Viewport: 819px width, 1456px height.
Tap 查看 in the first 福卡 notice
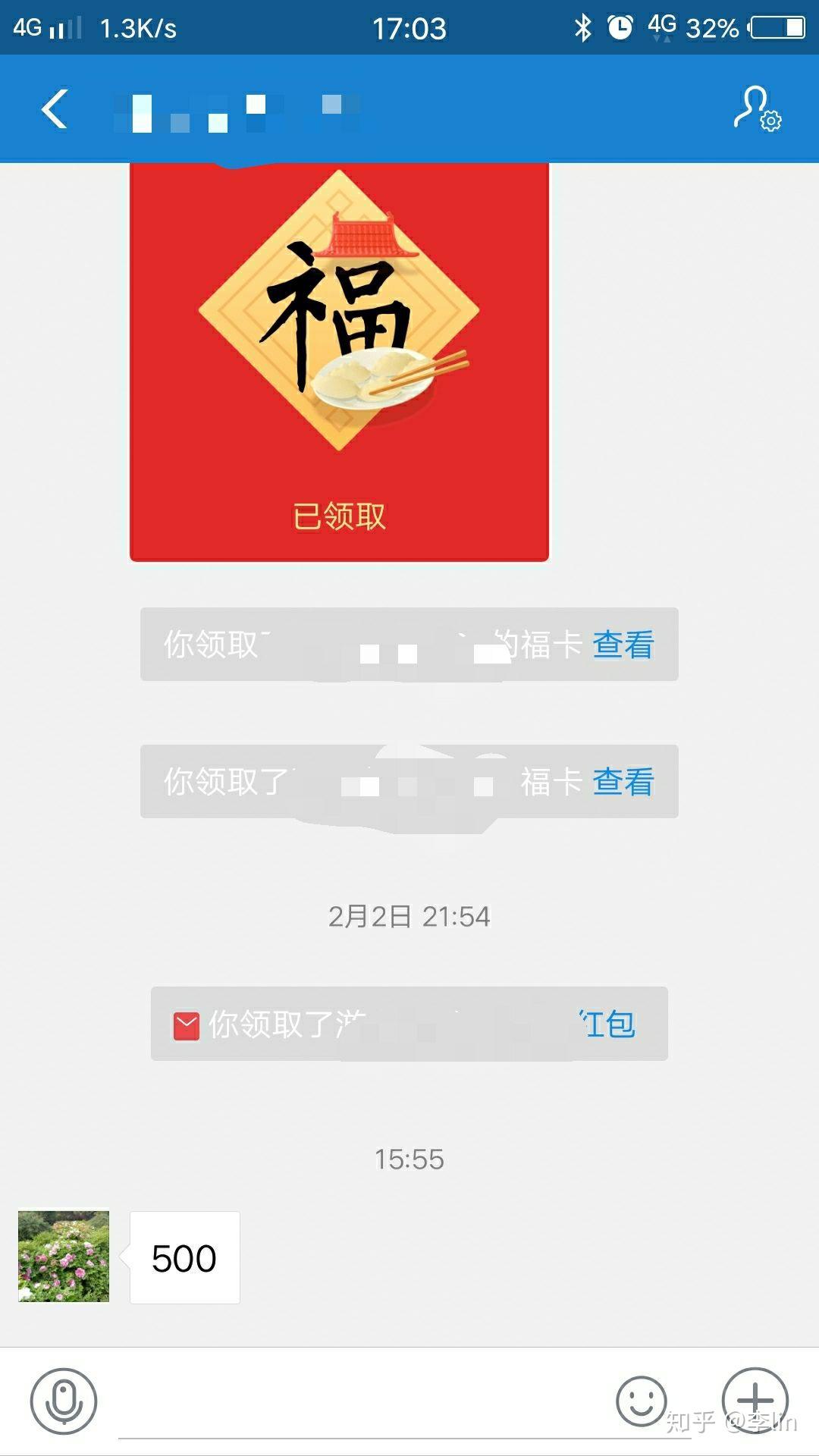[x=623, y=645]
